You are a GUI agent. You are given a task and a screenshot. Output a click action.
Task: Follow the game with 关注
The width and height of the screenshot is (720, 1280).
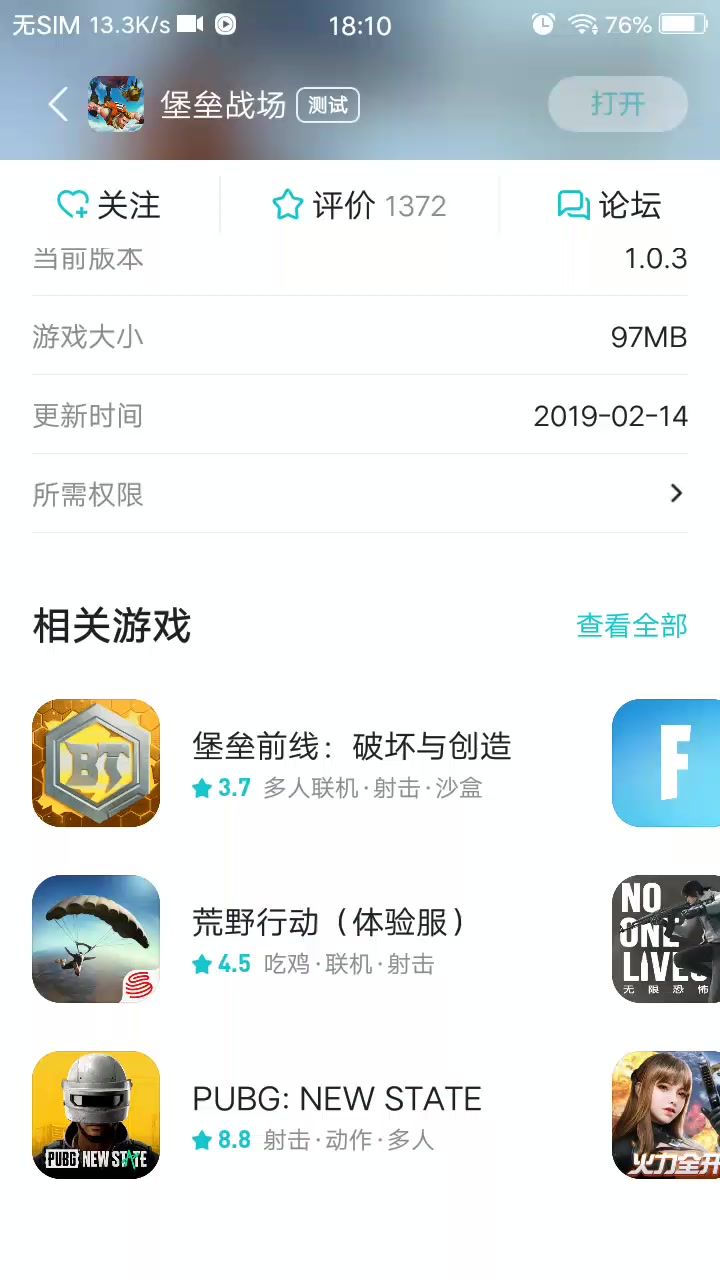[x=109, y=206]
